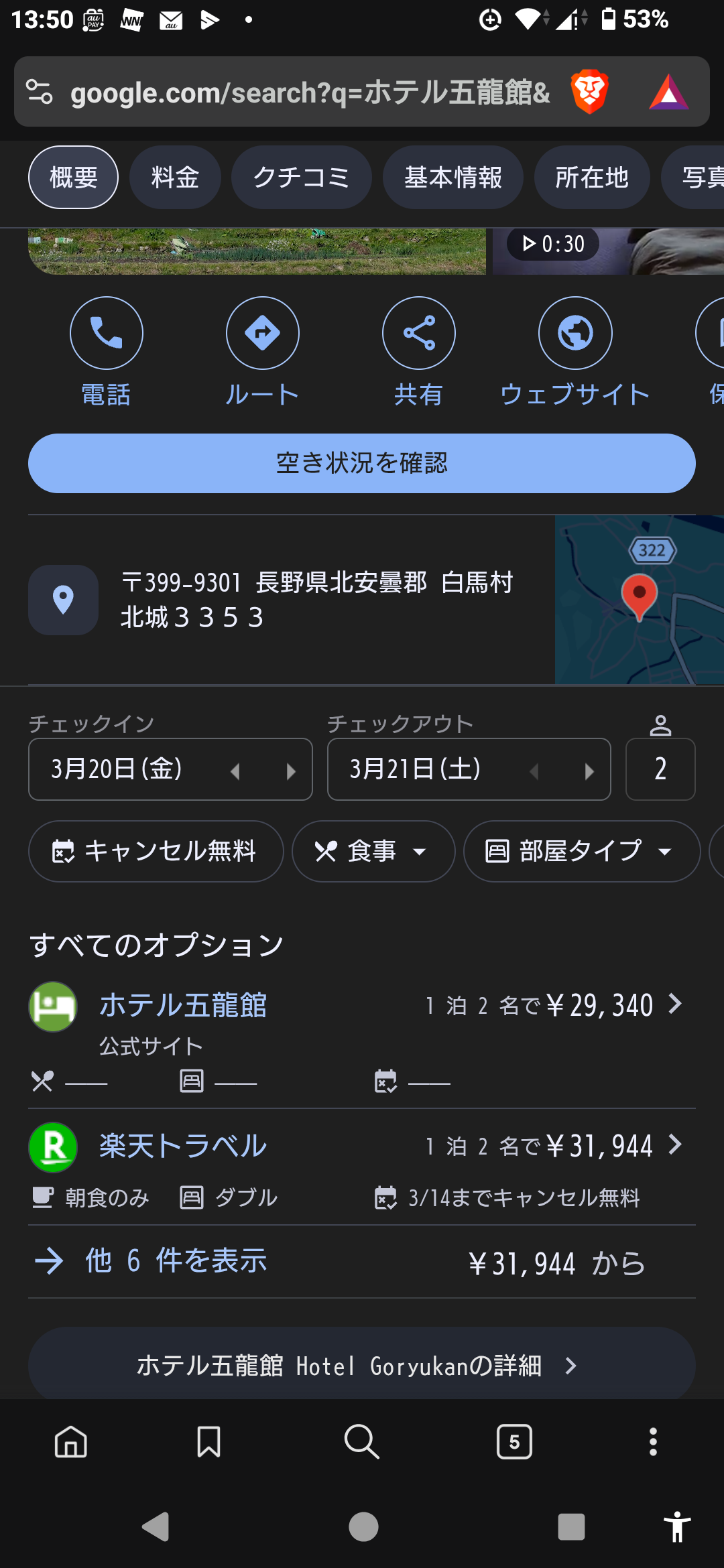Move check-out date forward one day
This screenshot has width=724, height=1568.
(x=589, y=771)
